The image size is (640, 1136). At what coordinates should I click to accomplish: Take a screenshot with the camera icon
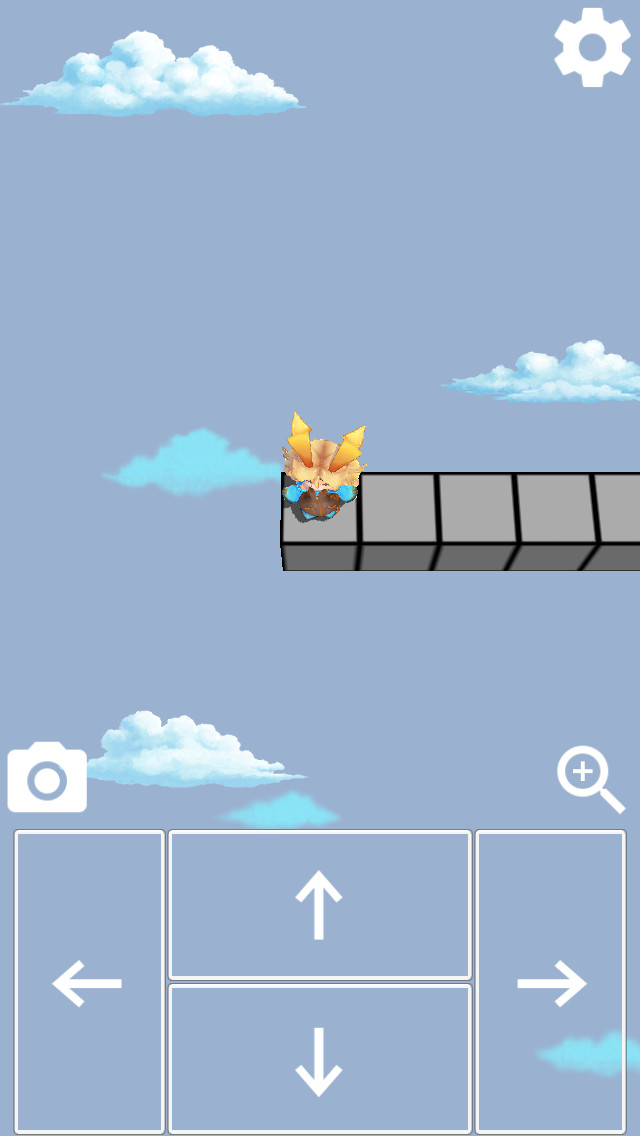click(x=47, y=778)
